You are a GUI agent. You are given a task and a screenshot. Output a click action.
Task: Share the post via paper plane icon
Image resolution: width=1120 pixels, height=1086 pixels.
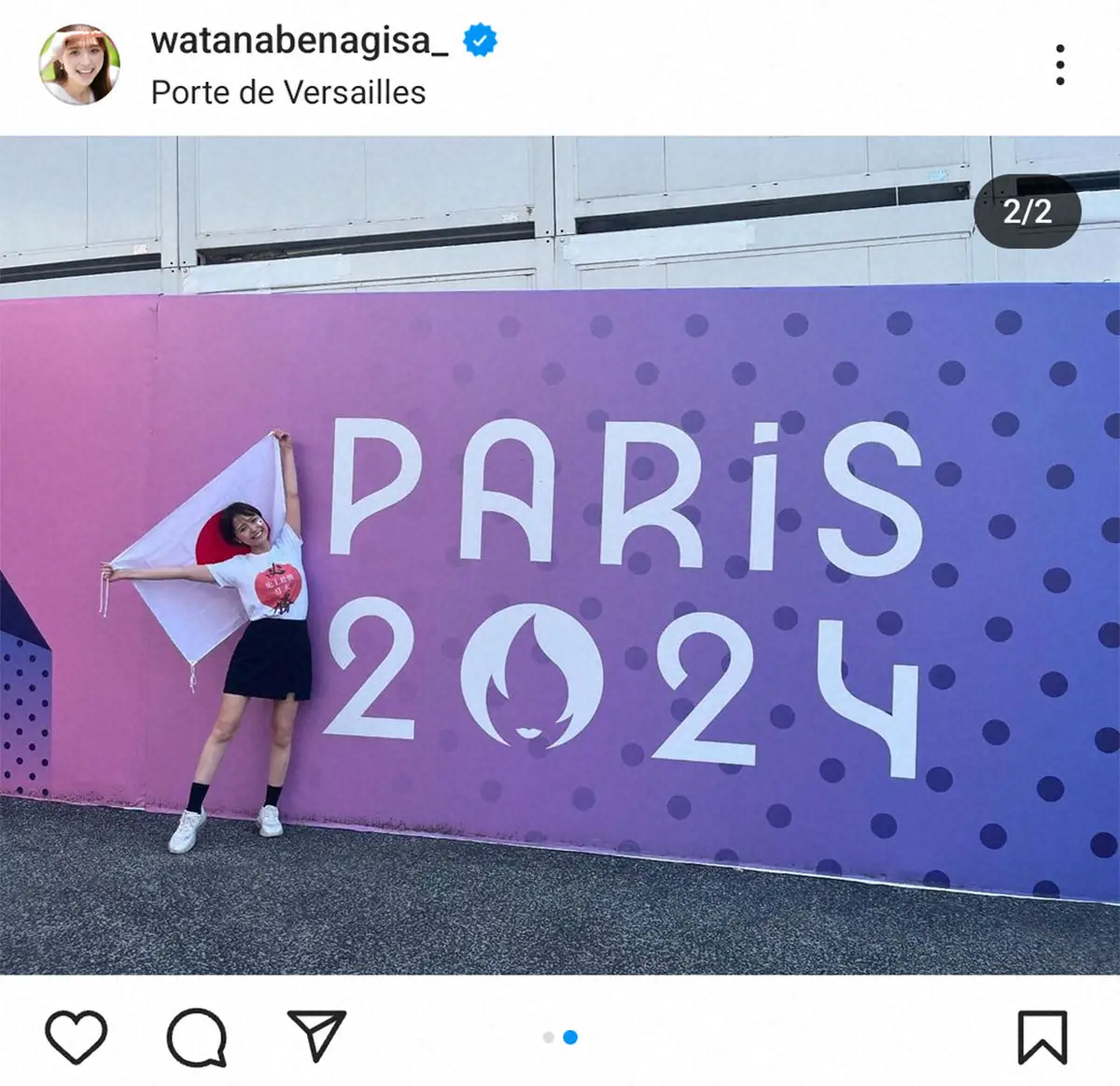tap(316, 1035)
